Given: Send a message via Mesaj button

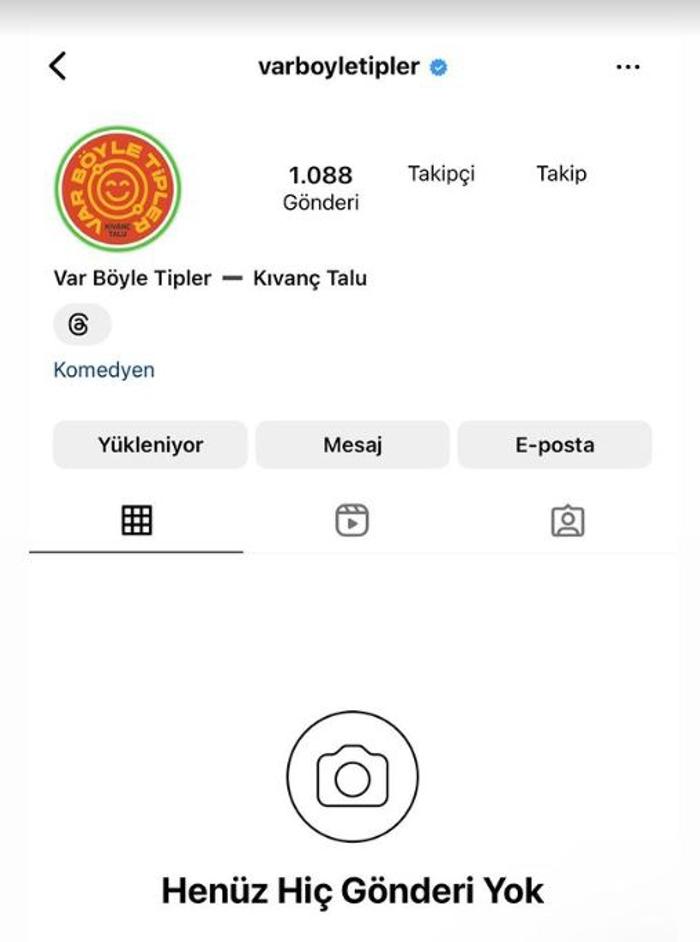Looking at the screenshot, I should tap(352, 445).
